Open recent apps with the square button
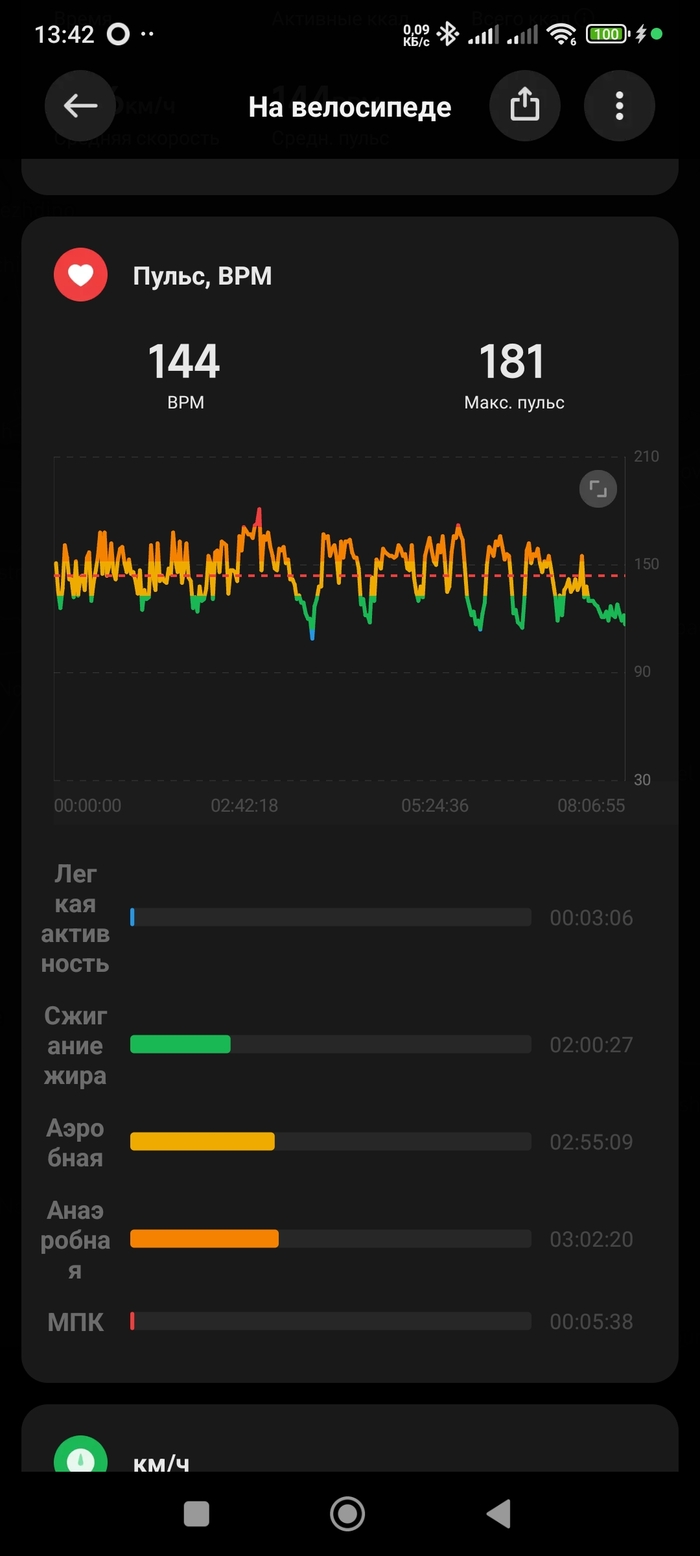700x1556 pixels. pyautogui.click(x=197, y=1513)
